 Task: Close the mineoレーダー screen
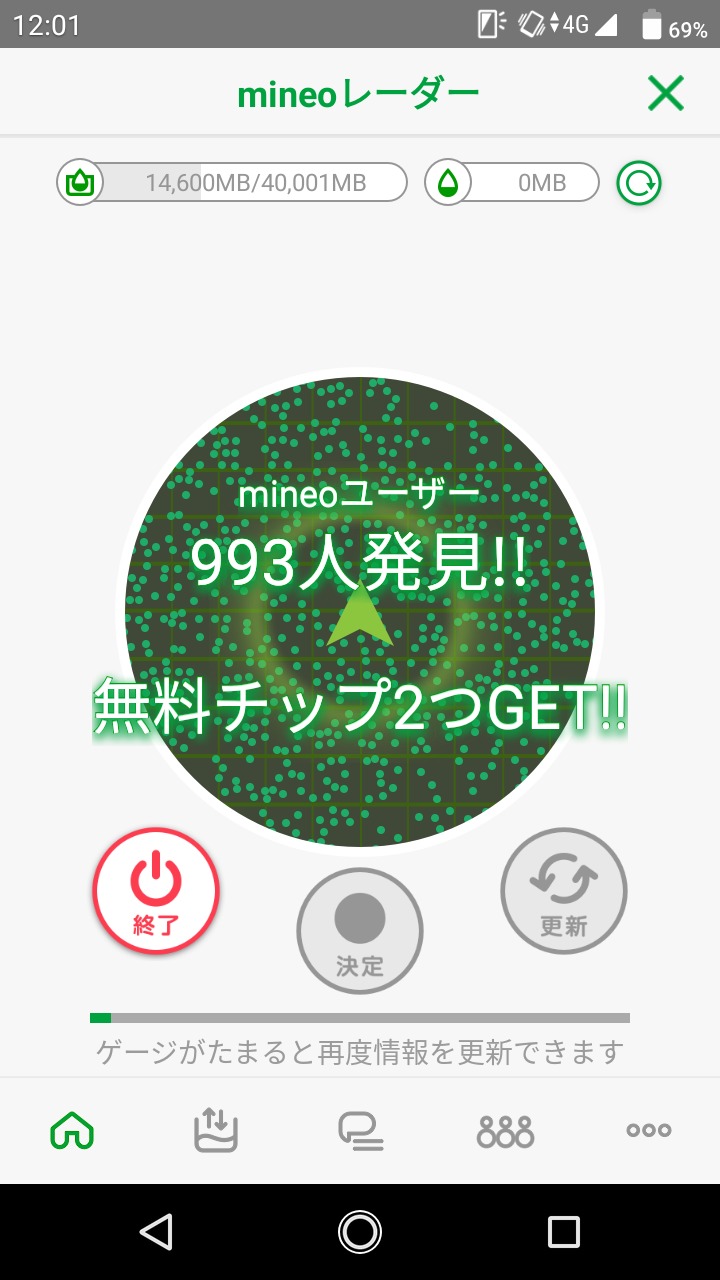(665, 94)
